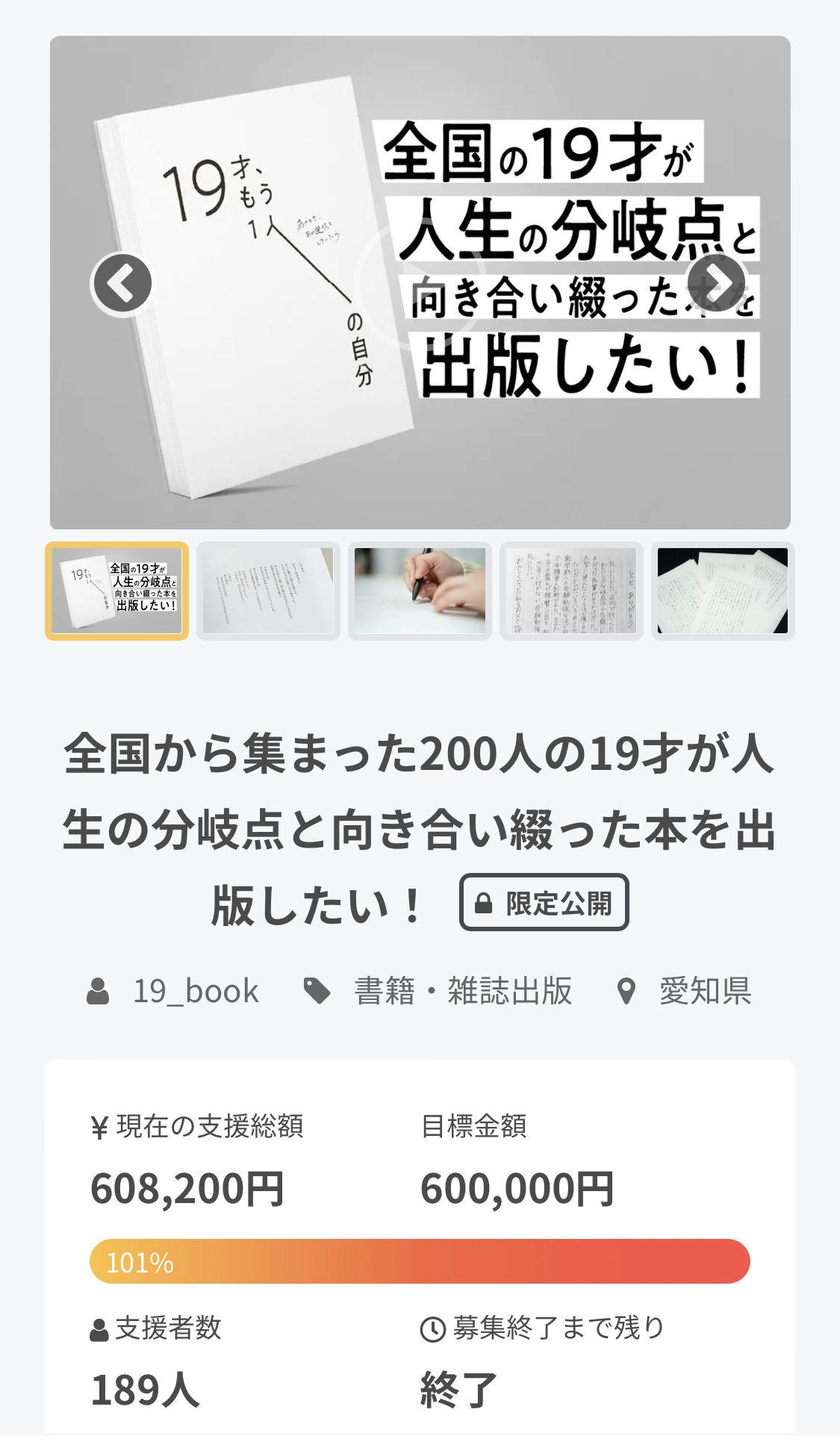Show the next image in the carousel

(x=717, y=283)
